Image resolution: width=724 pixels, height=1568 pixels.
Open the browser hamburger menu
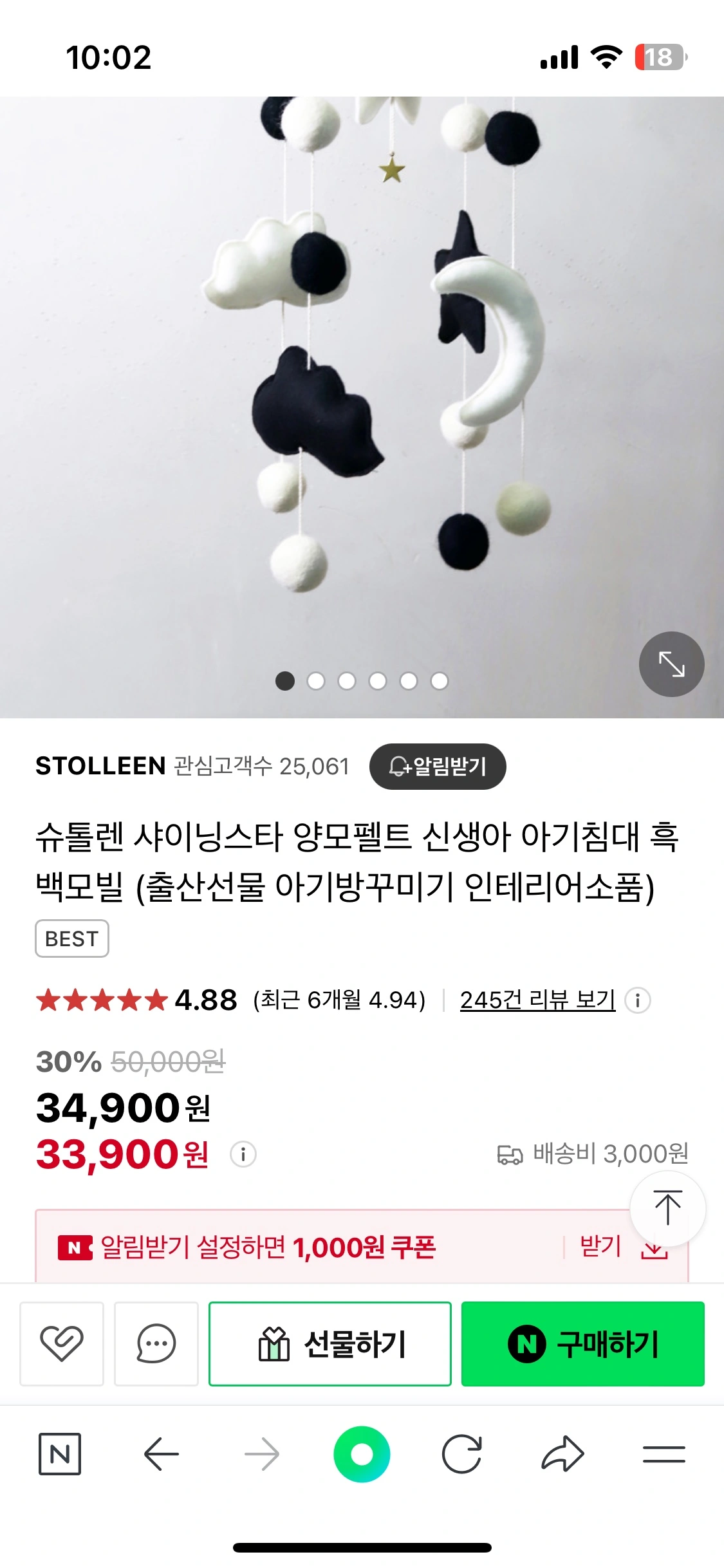[664, 1454]
